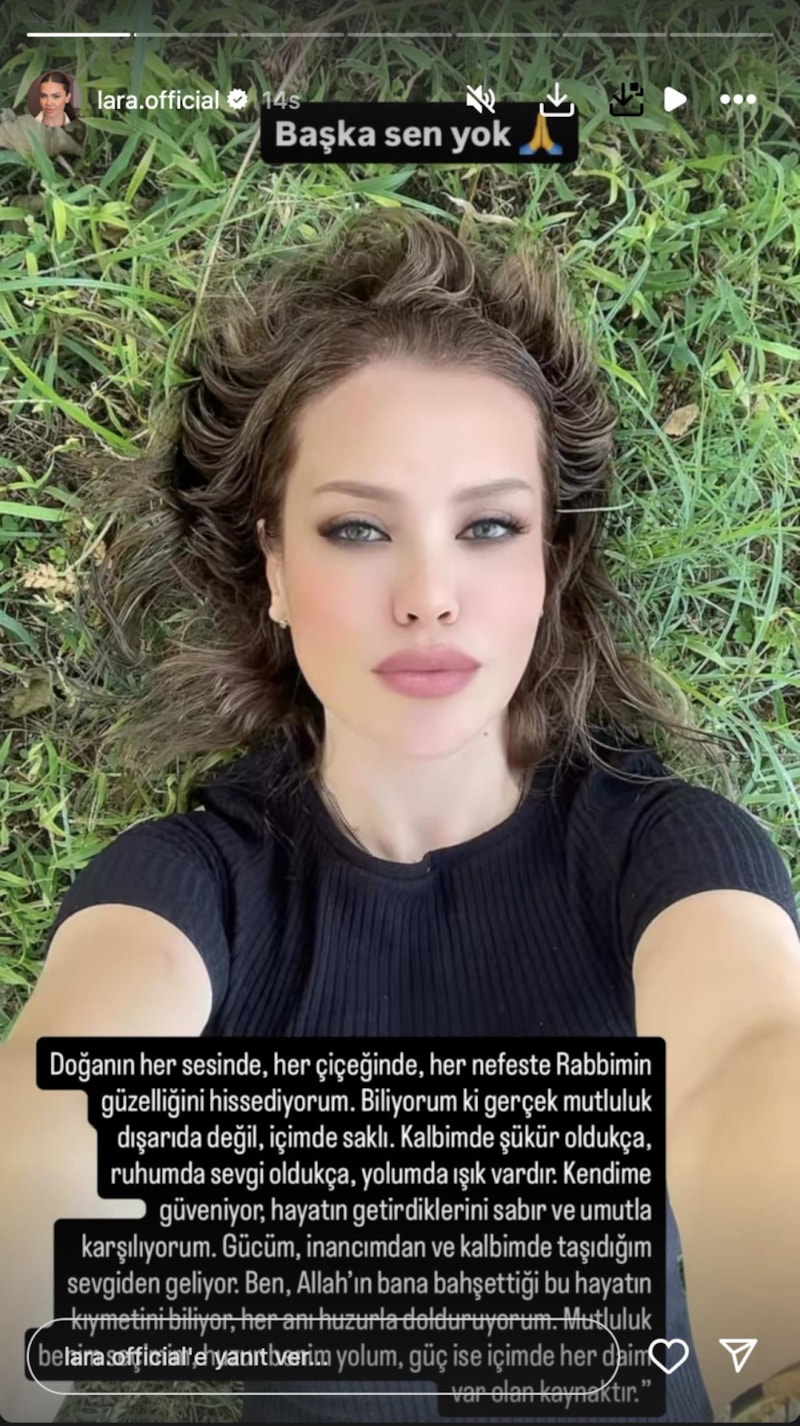The image size is (800, 1426).
Task: Share the story via paper plane icon
Action: click(x=738, y=1355)
